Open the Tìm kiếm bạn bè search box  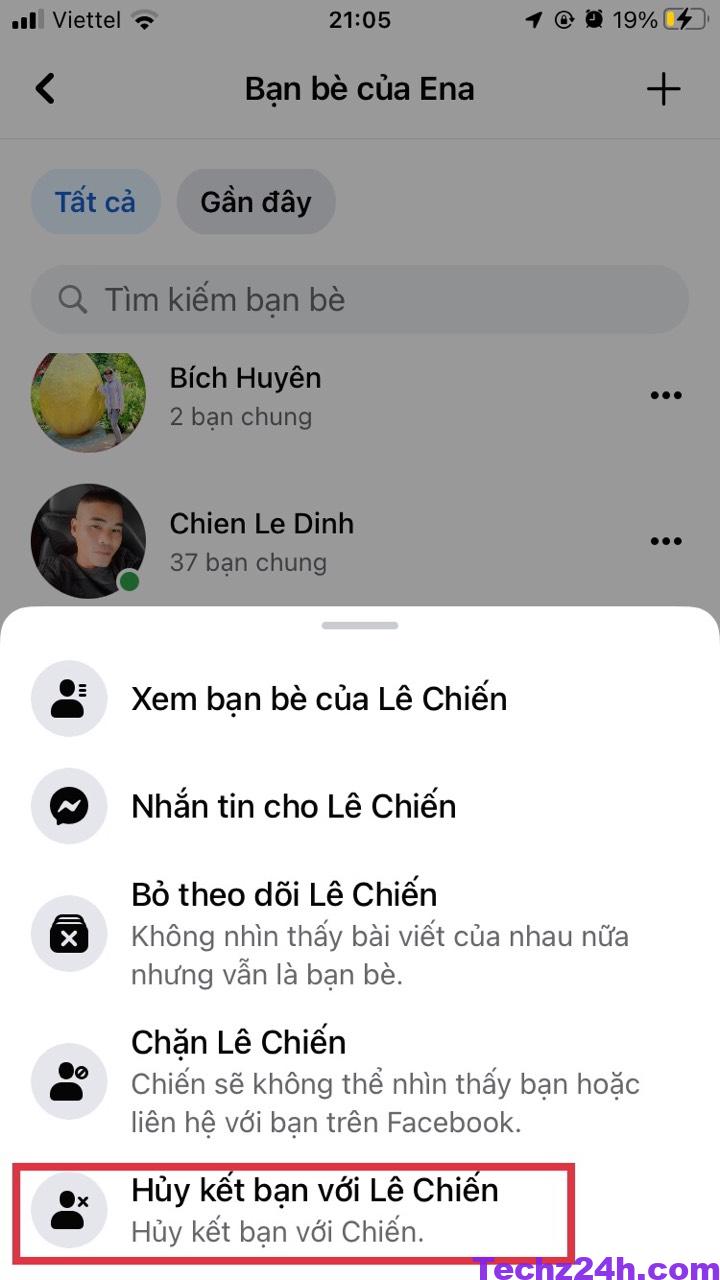click(360, 299)
